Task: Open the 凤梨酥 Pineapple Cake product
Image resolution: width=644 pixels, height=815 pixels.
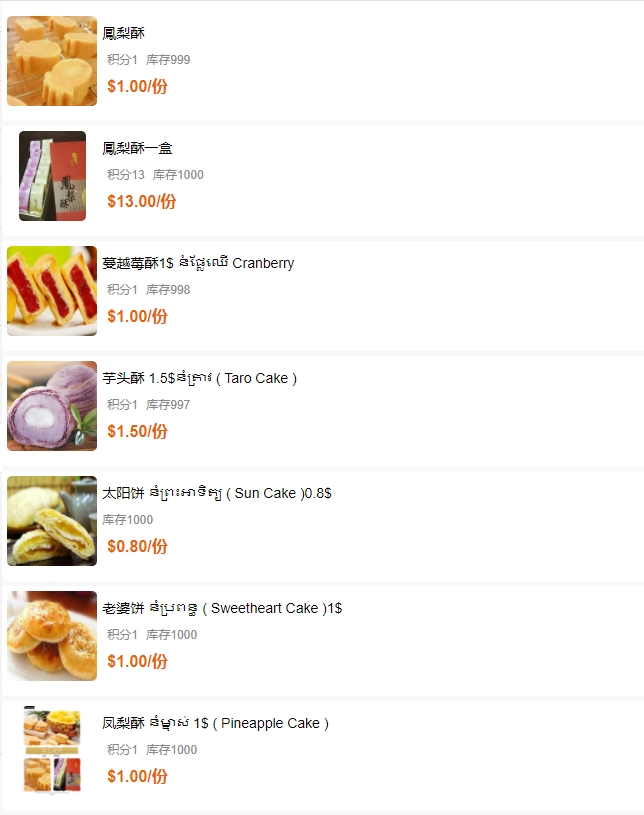Action: 215,723
